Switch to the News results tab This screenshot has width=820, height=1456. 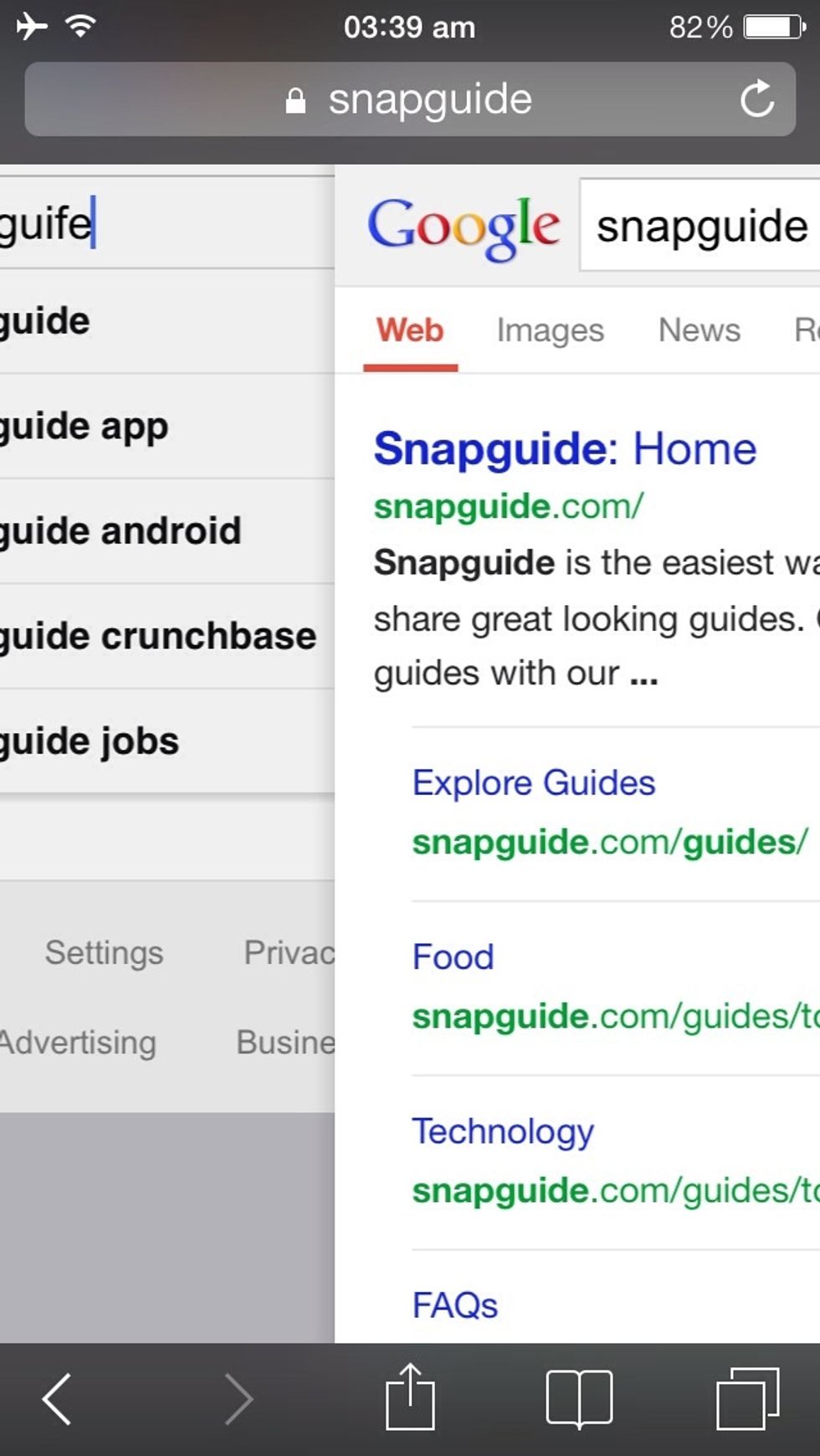700,330
